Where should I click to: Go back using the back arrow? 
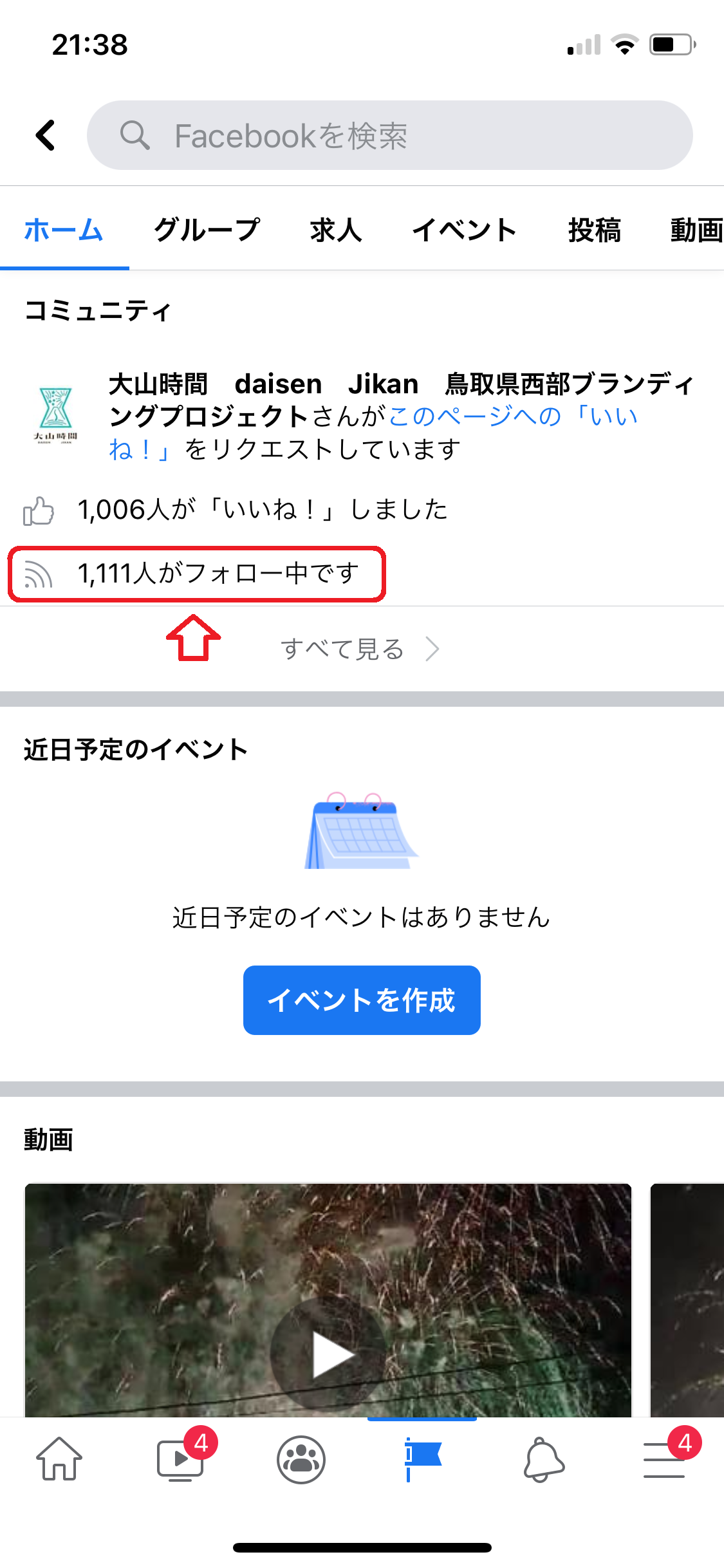point(46,135)
